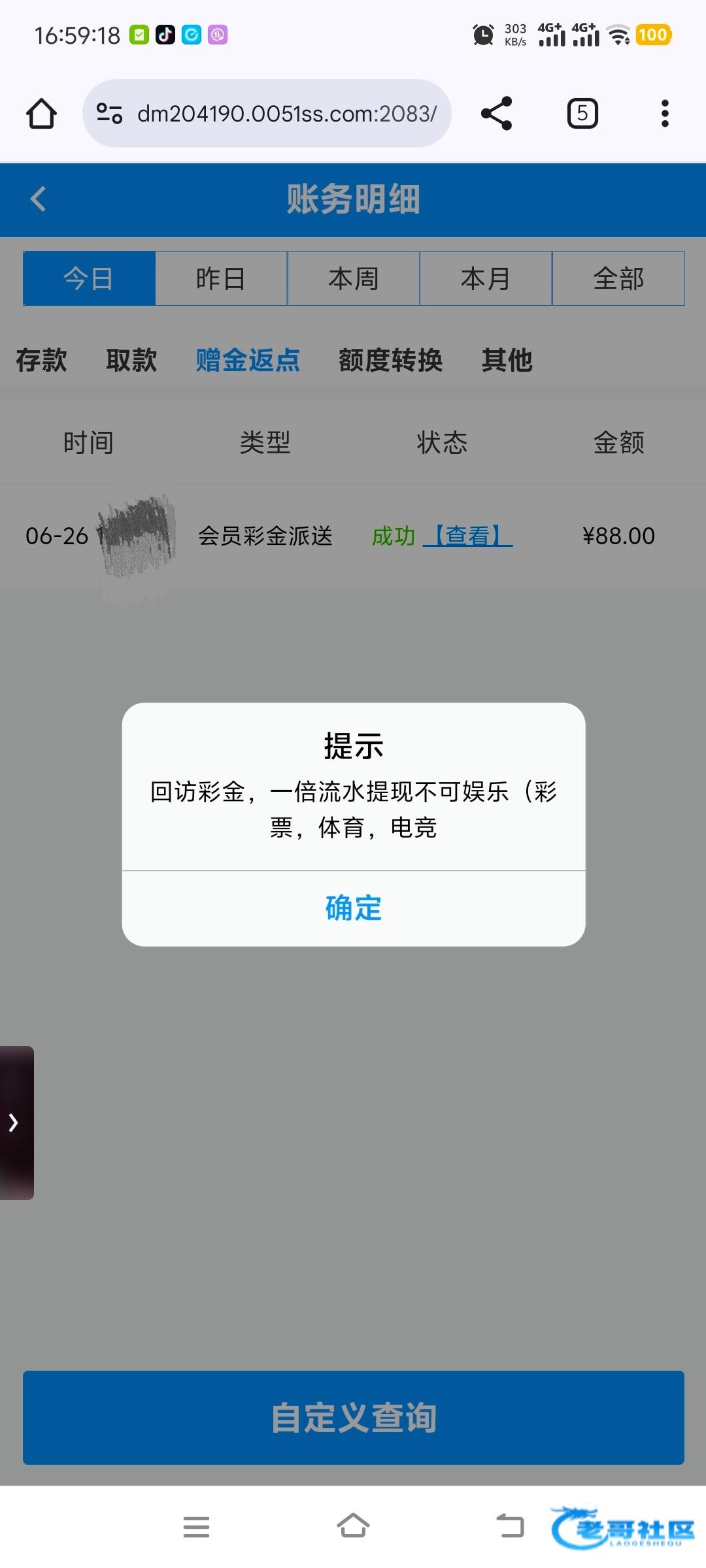Open the browser overflow menu
Viewport: 706px width, 1568px height.
[x=665, y=114]
